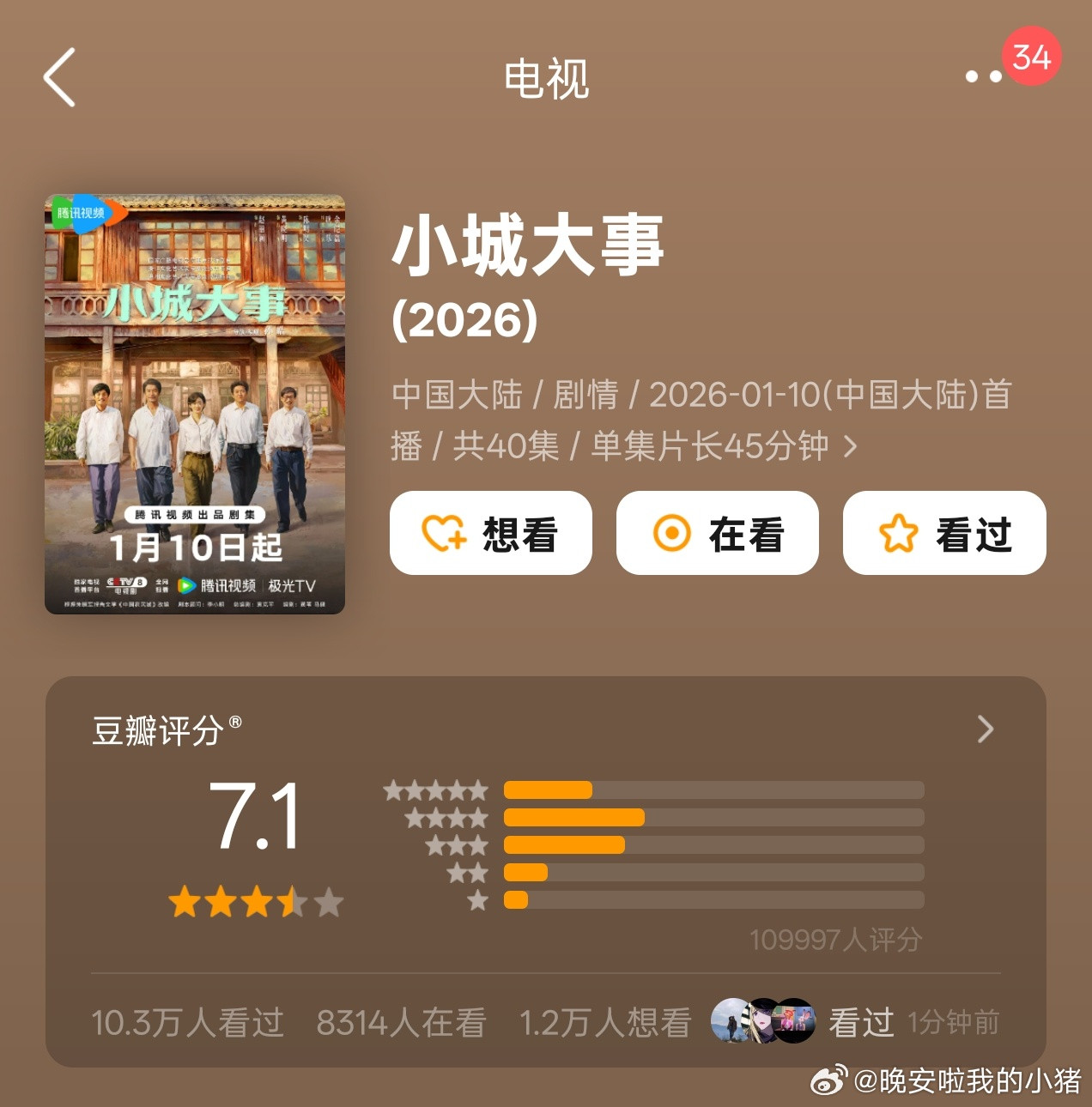The image size is (1092, 1107).
Task: Tap the heart icon on 想看 button
Action: click(443, 533)
